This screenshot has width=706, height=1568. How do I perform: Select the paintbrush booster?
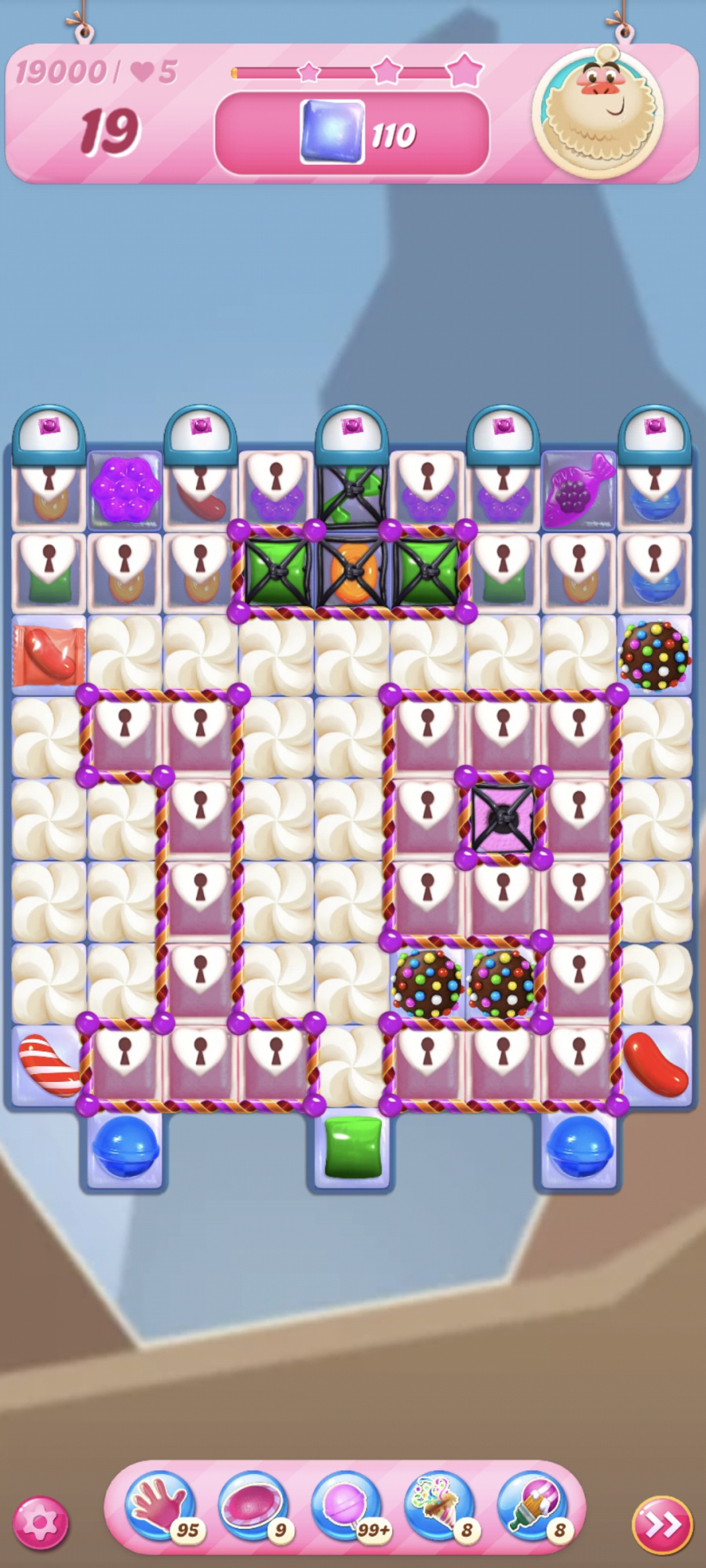point(533,1505)
